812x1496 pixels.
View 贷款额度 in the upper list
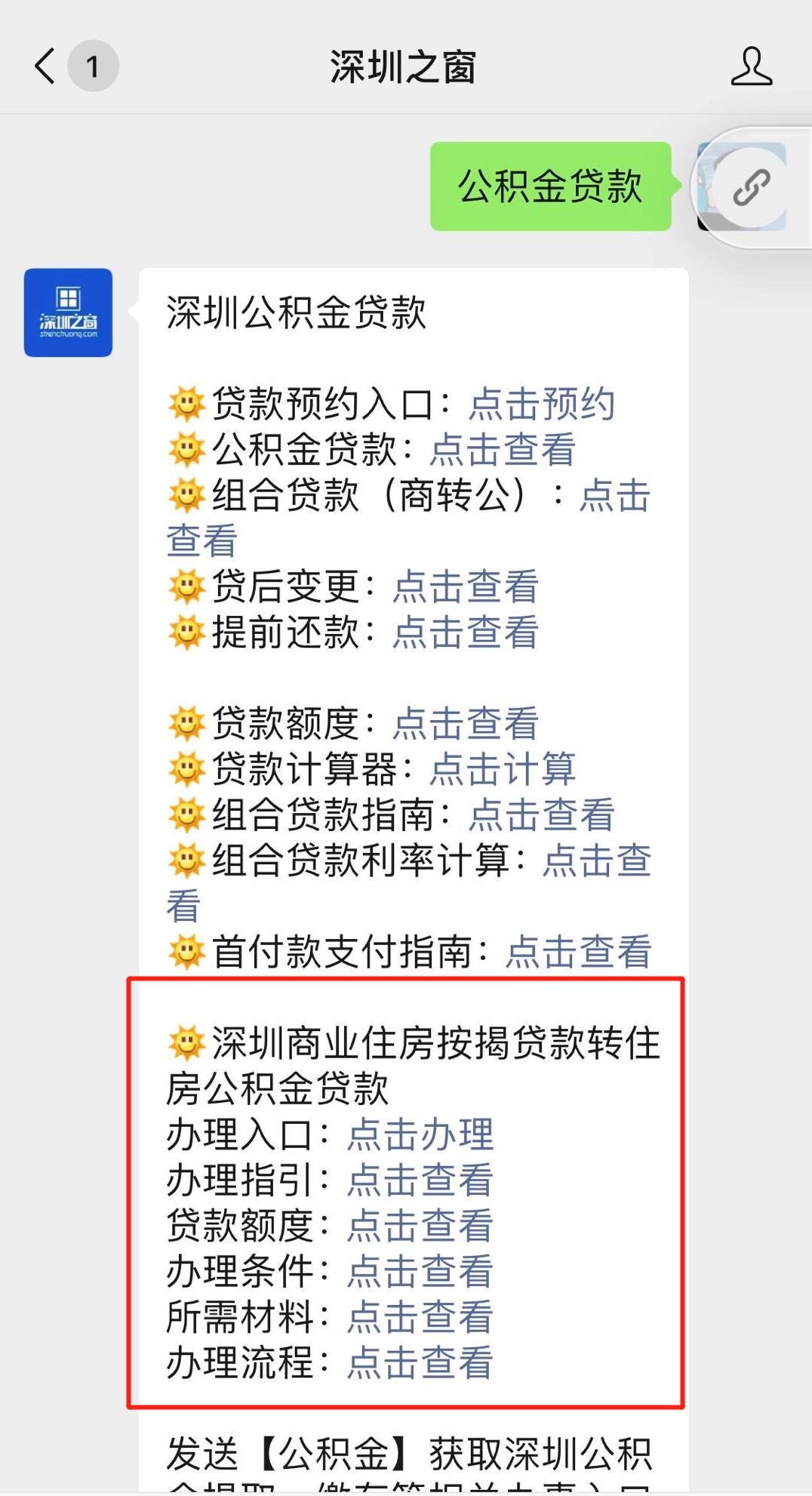click(x=466, y=724)
